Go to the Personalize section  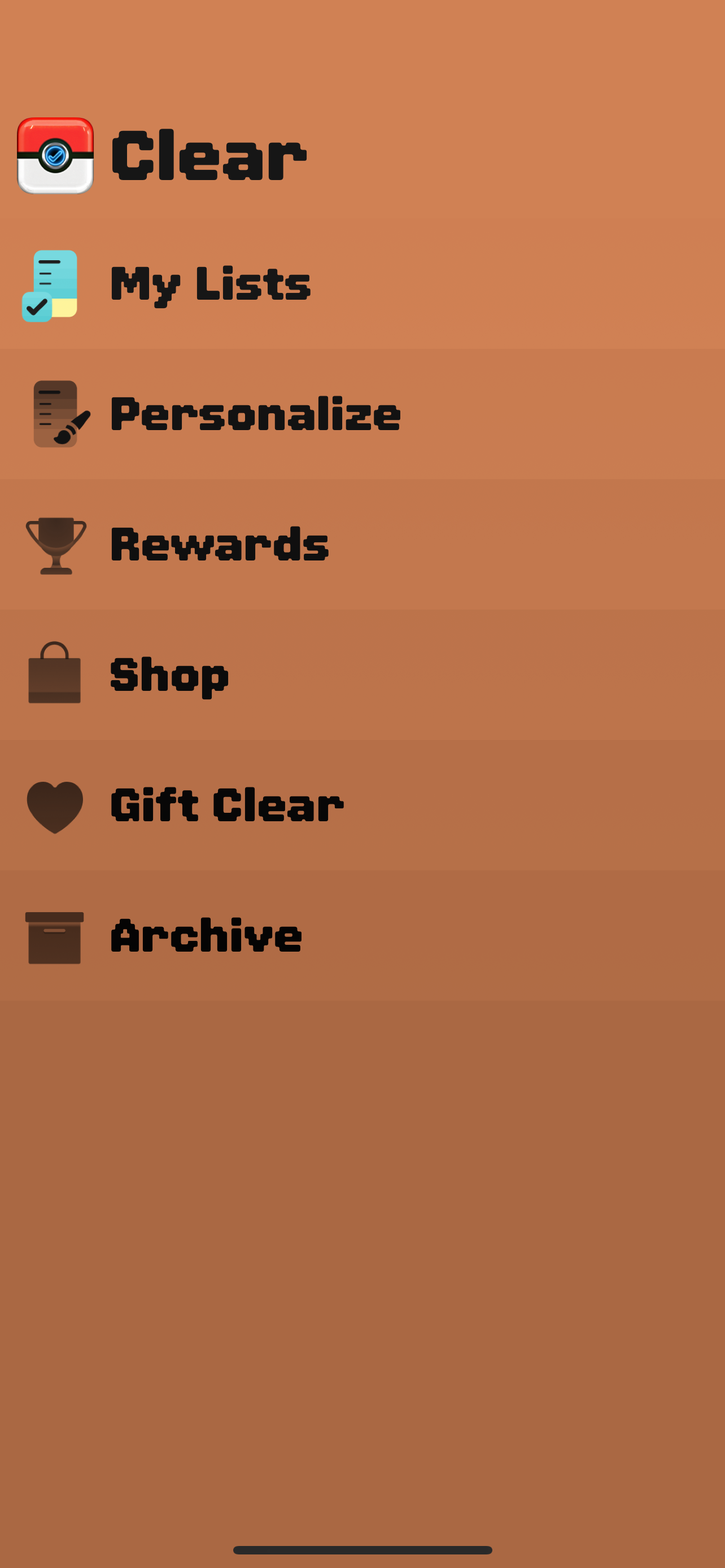pos(362,414)
